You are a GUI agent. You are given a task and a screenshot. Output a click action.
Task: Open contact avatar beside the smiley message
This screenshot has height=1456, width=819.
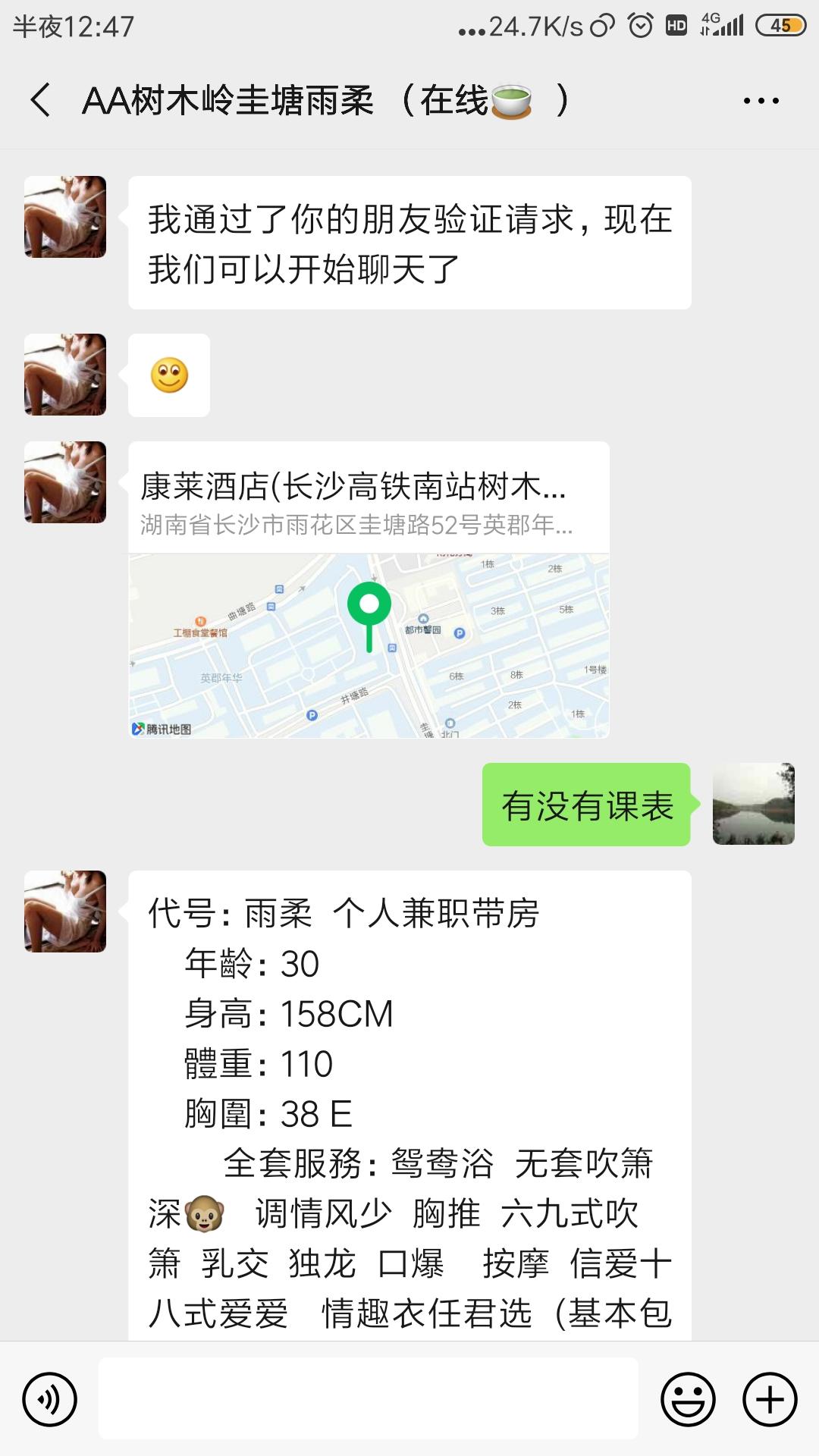(x=65, y=375)
